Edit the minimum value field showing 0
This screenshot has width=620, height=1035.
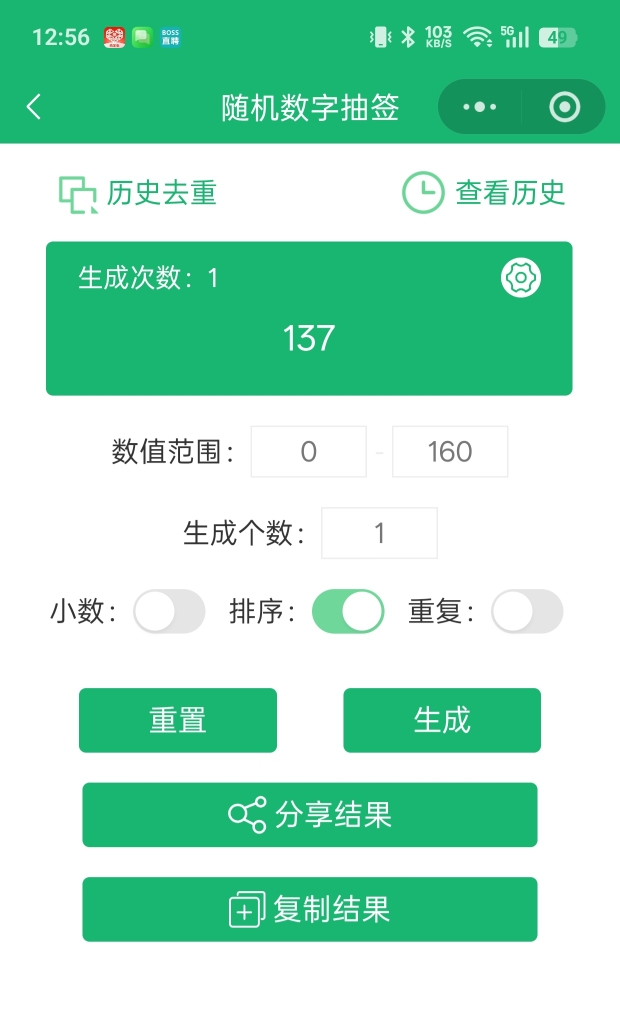click(308, 451)
